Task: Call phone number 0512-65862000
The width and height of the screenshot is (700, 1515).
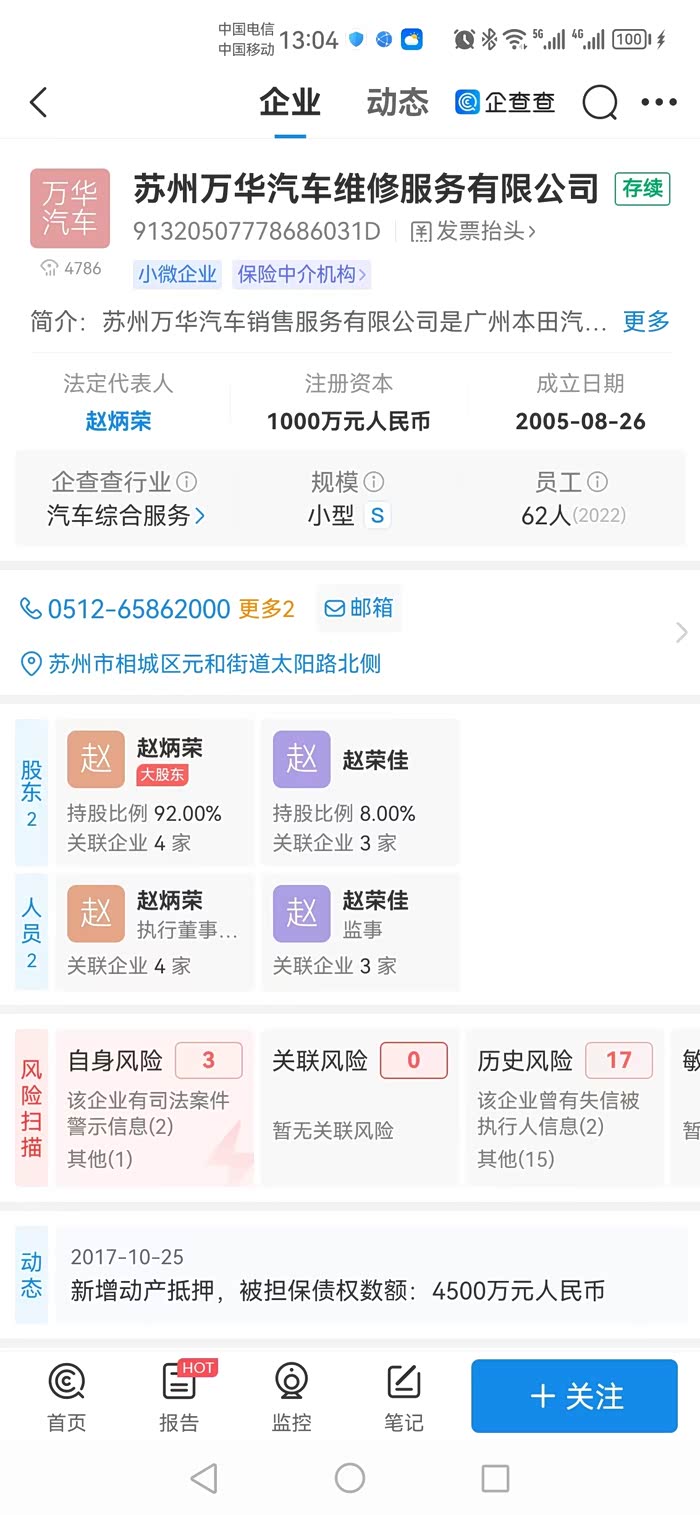Action: (x=126, y=608)
